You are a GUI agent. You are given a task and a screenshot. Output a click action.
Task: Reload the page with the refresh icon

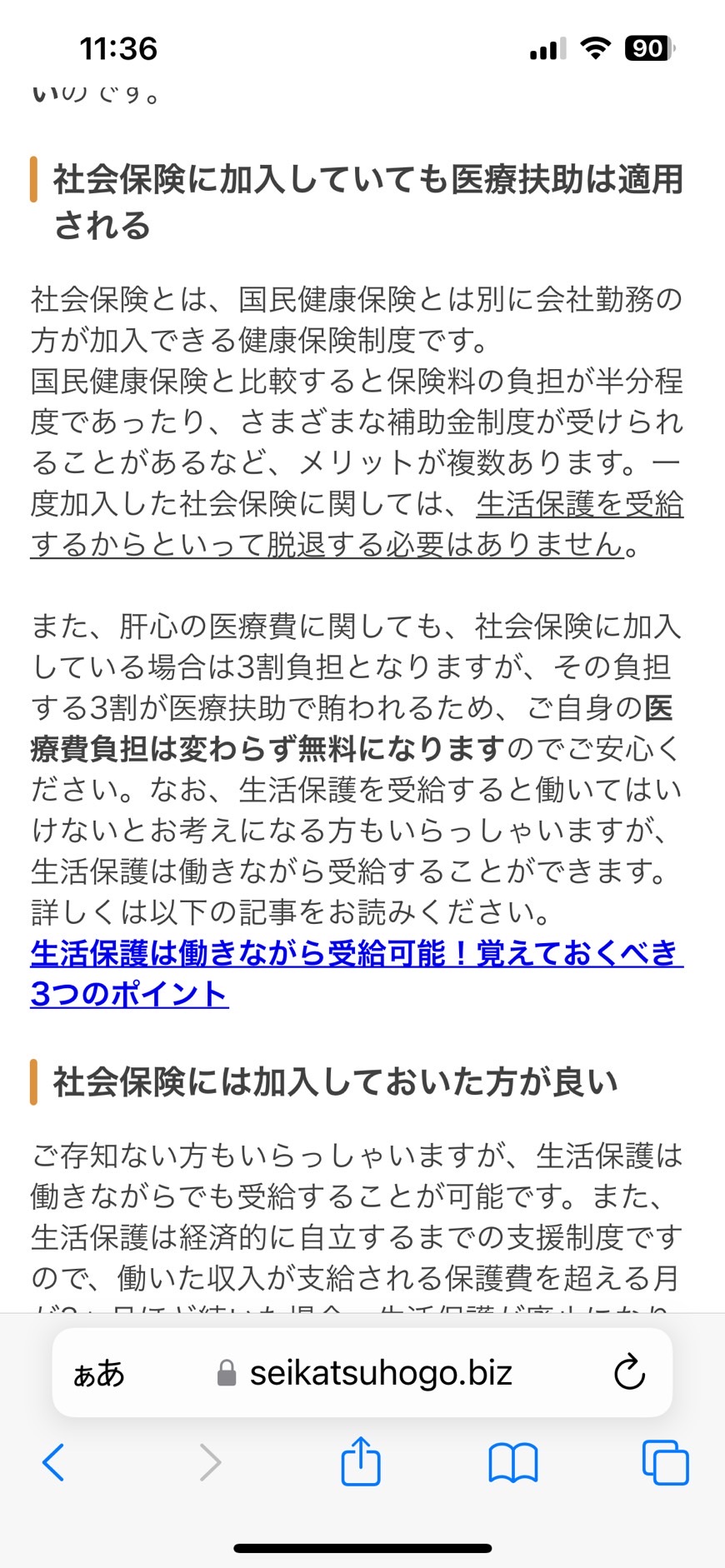(630, 1373)
